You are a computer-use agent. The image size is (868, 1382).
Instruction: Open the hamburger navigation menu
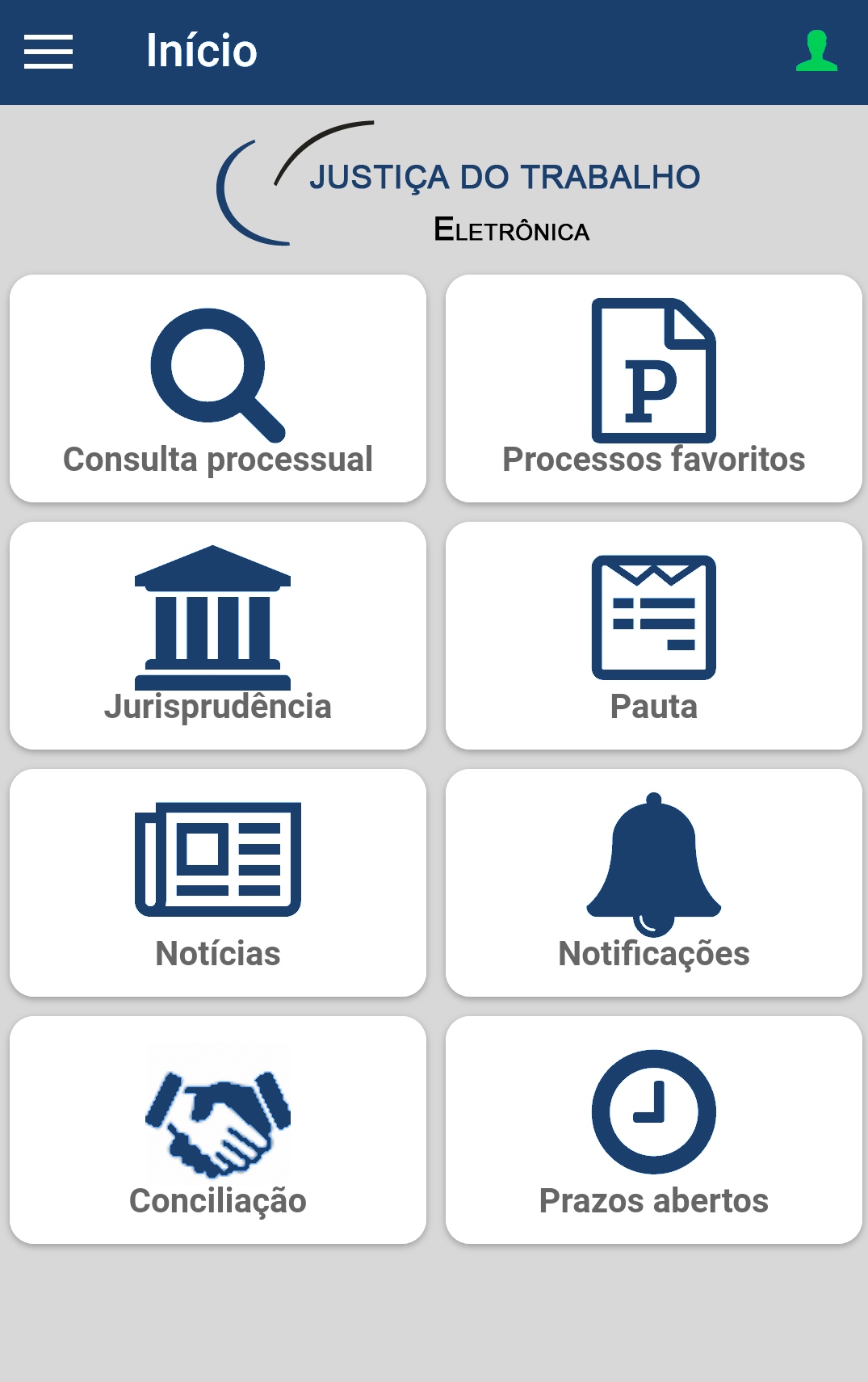click(x=48, y=52)
